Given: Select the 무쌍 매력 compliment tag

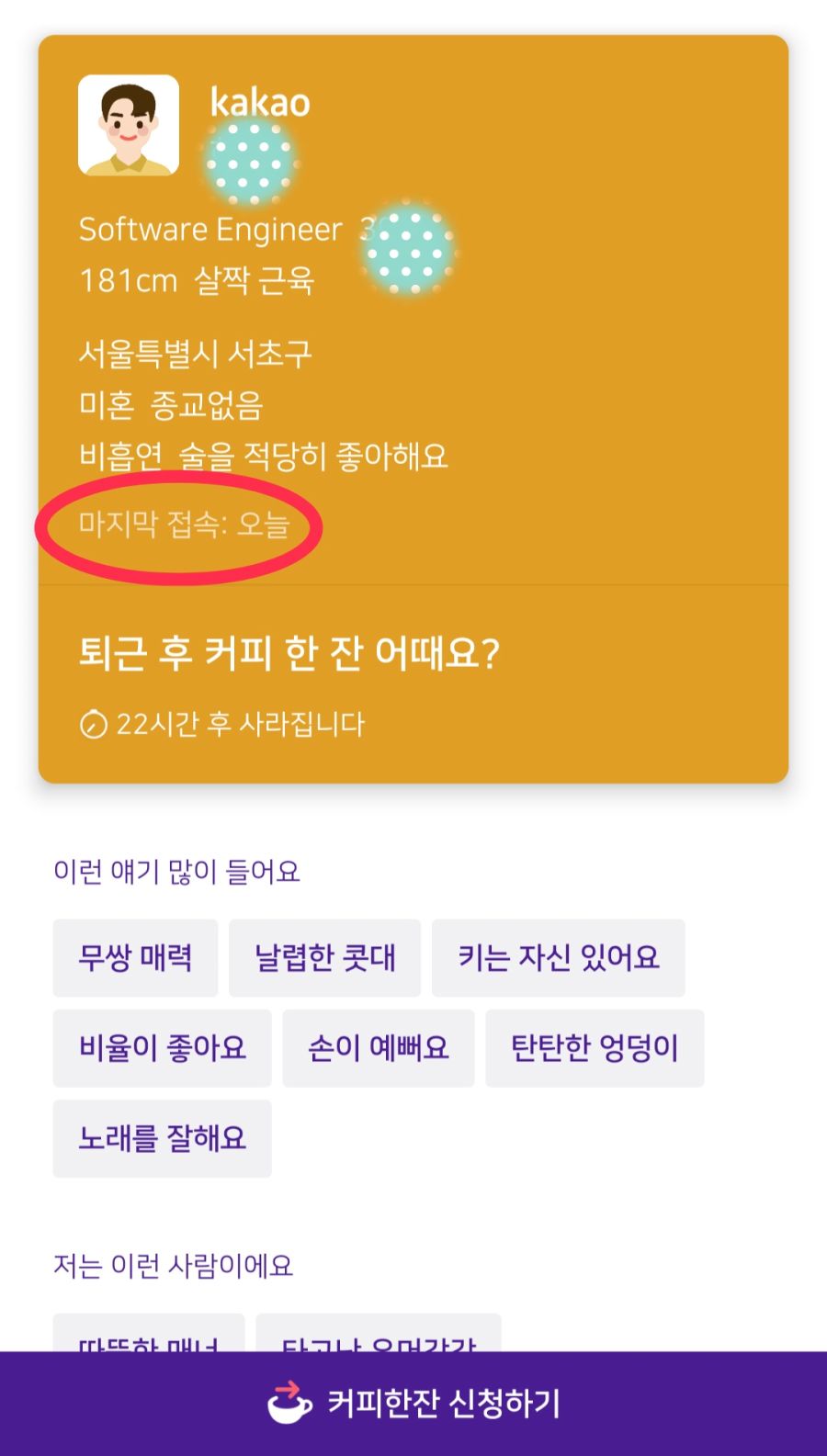Looking at the screenshot, I should coord(135,958).
